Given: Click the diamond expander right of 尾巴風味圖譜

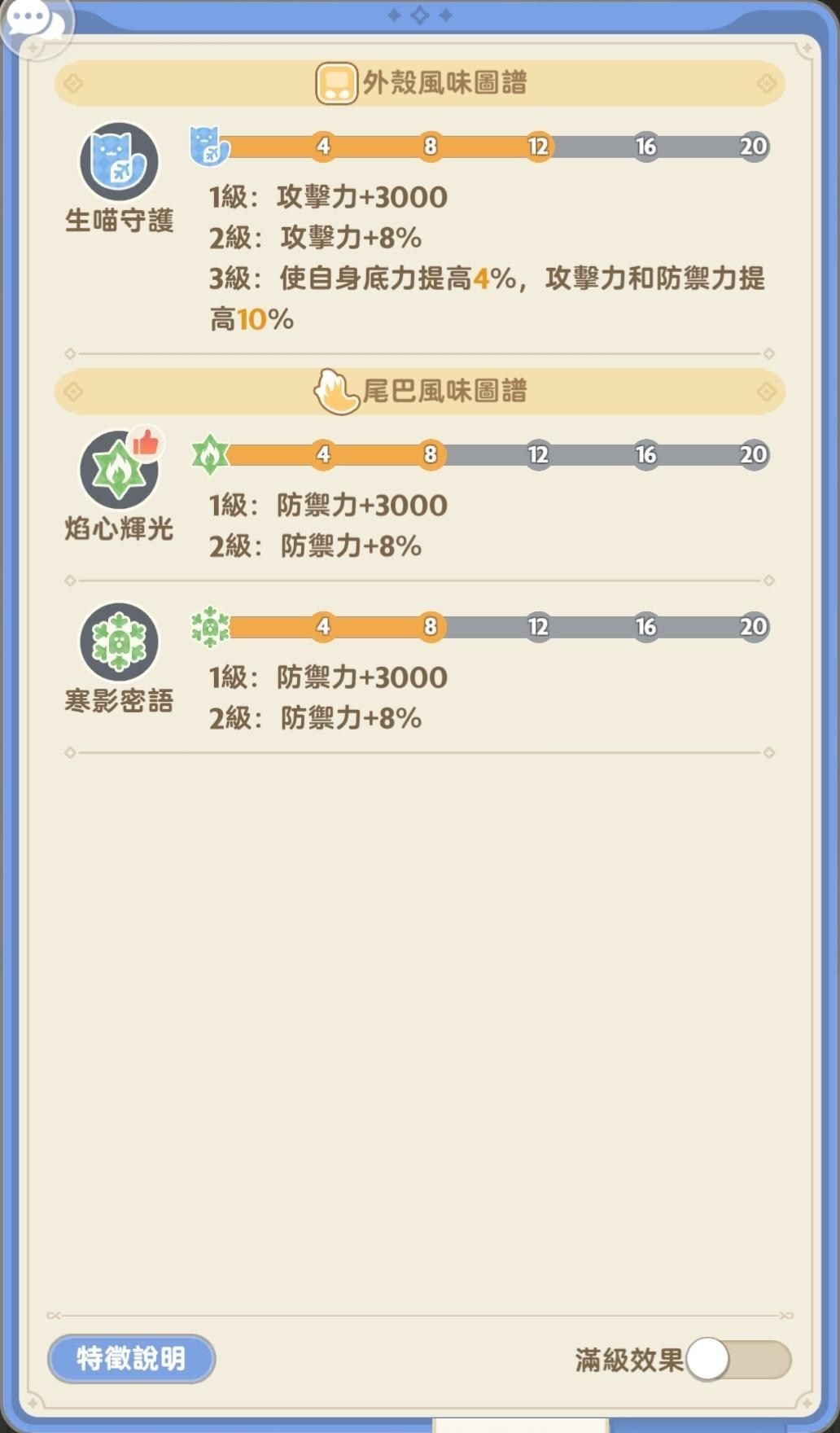Looking at the screenshot, I should 765,391.
